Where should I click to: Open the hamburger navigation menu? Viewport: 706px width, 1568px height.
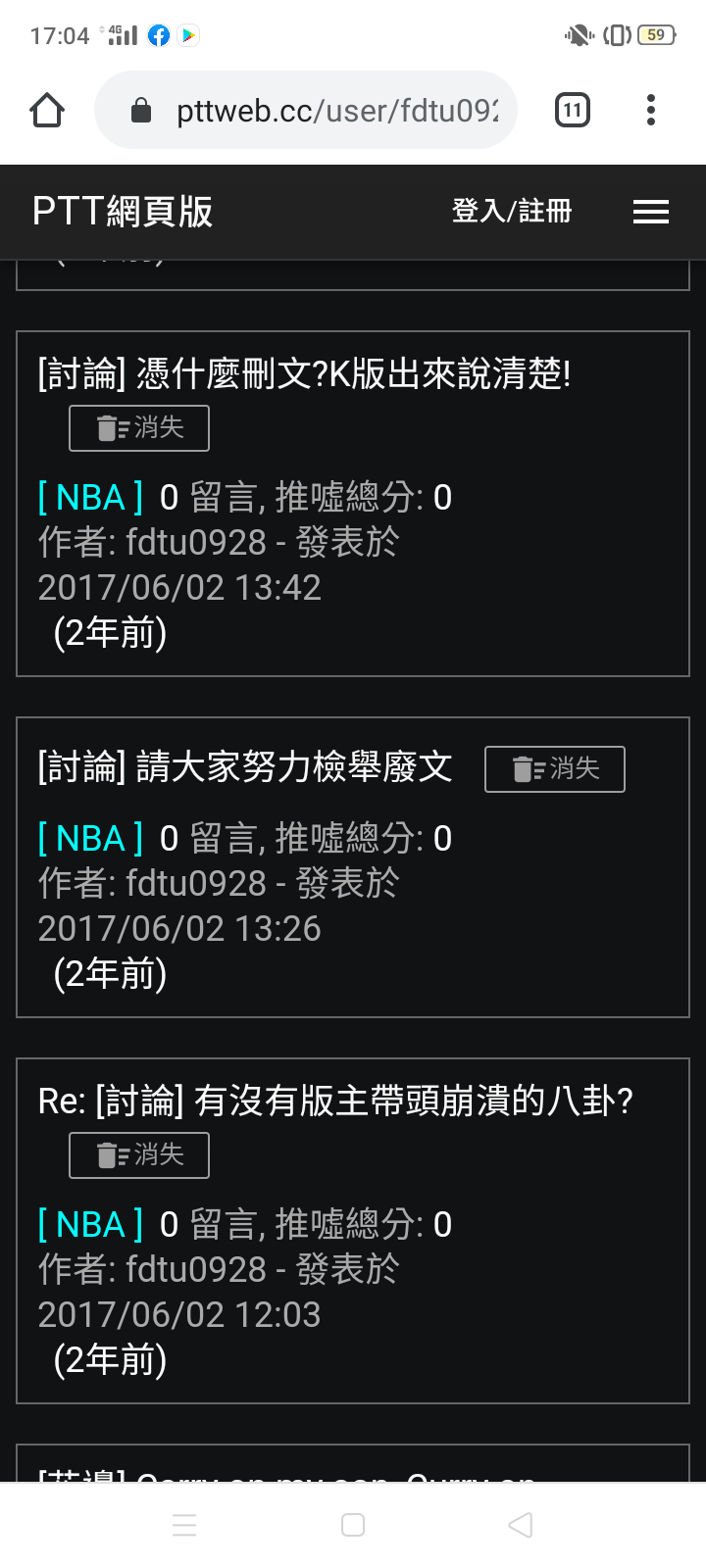coord(651,212)
